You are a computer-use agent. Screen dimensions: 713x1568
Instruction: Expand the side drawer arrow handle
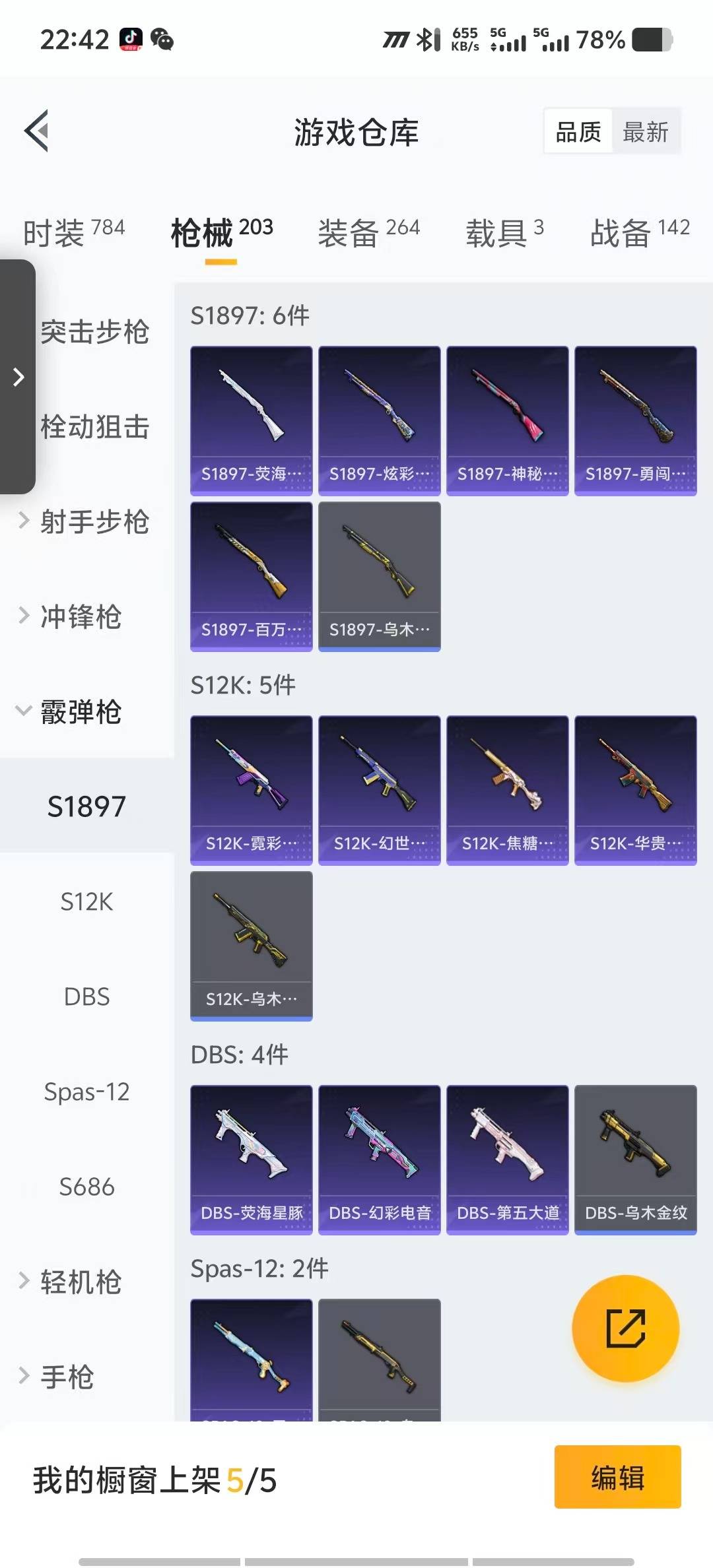(x=18, y=377)
